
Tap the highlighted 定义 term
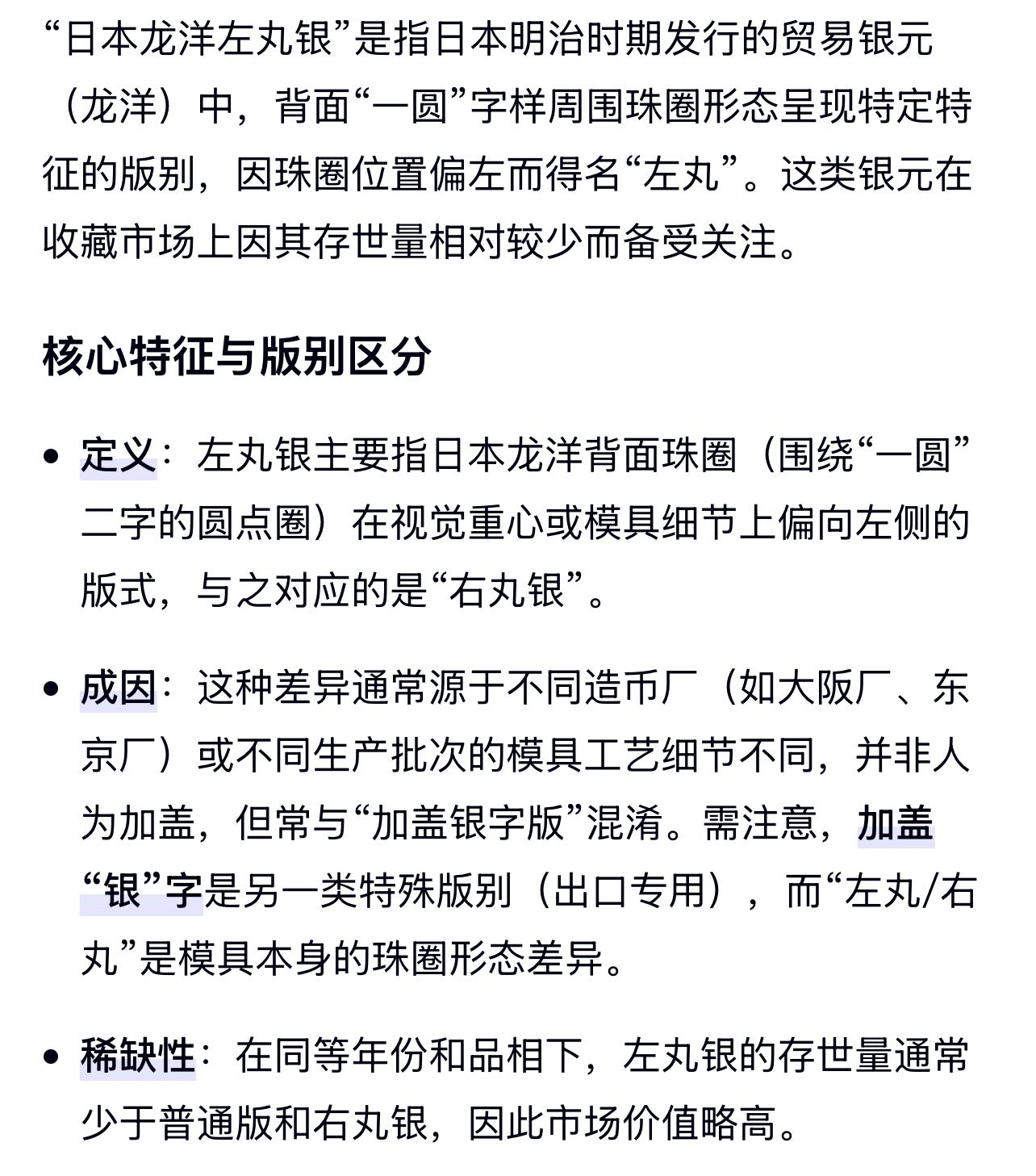pos(119,457)
